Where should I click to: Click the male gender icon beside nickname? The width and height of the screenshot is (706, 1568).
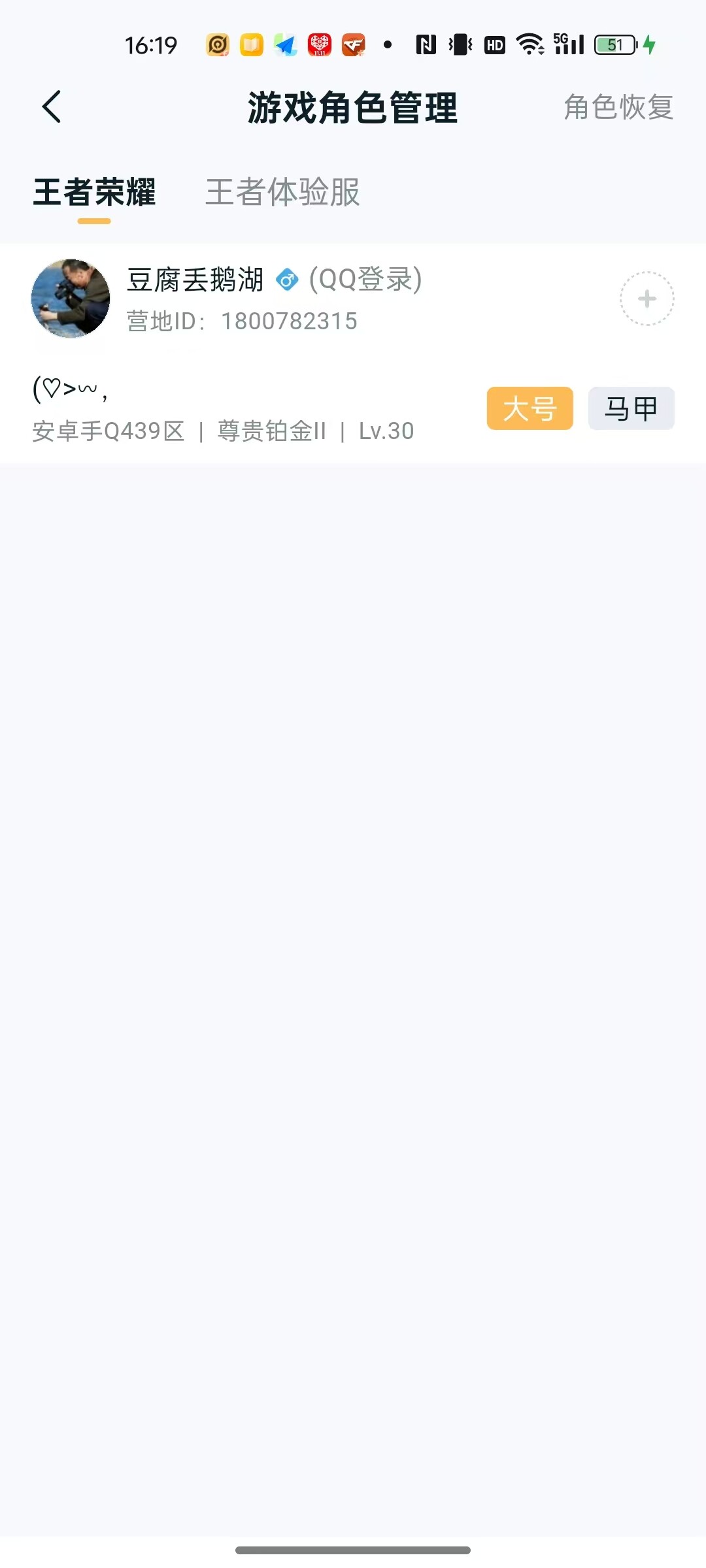pos(288,279)
